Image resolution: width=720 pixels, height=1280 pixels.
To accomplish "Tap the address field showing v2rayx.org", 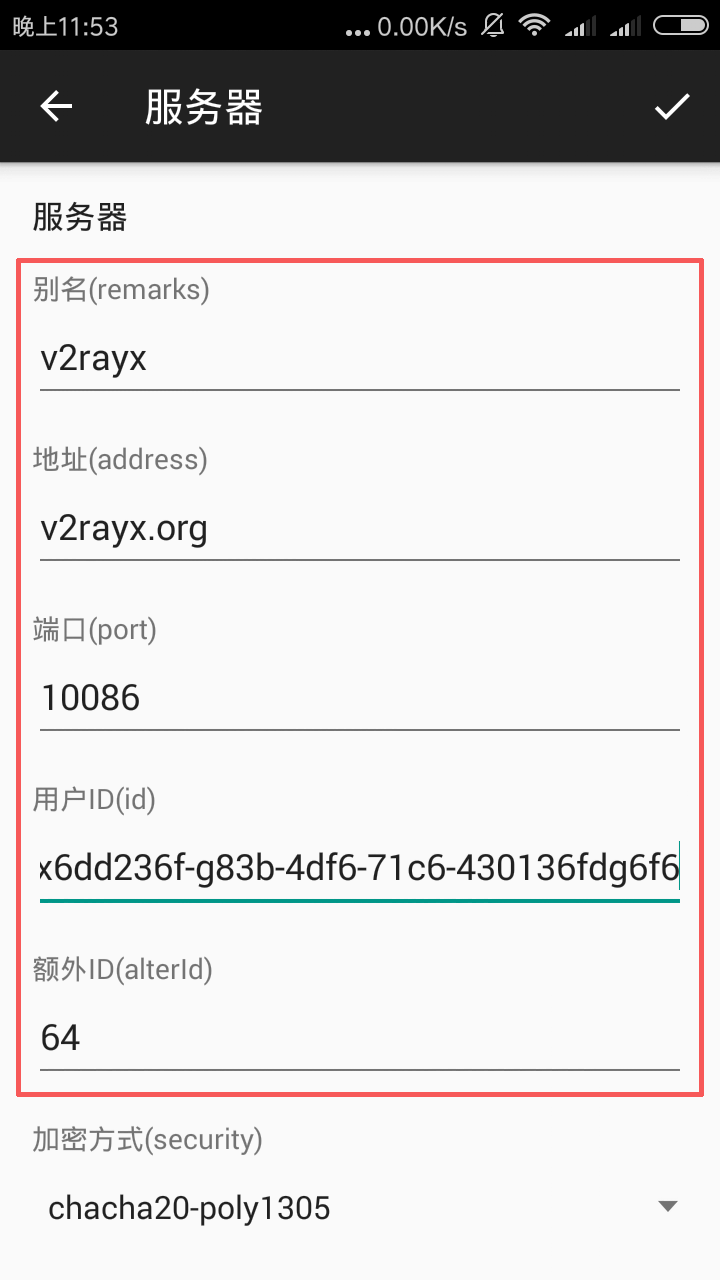I will coord(360,528).
